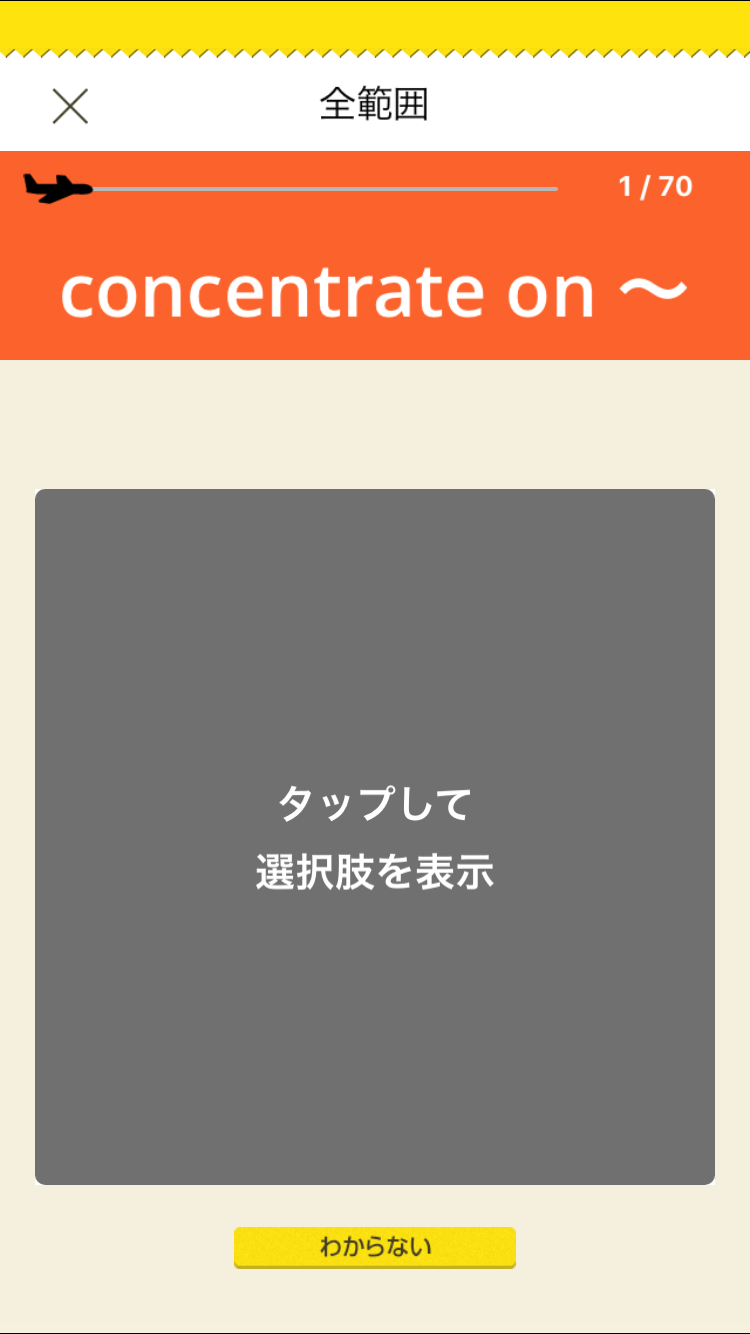Close the quiz with the X icon
The image size is (750, 1334).
[x=70, y=106]
